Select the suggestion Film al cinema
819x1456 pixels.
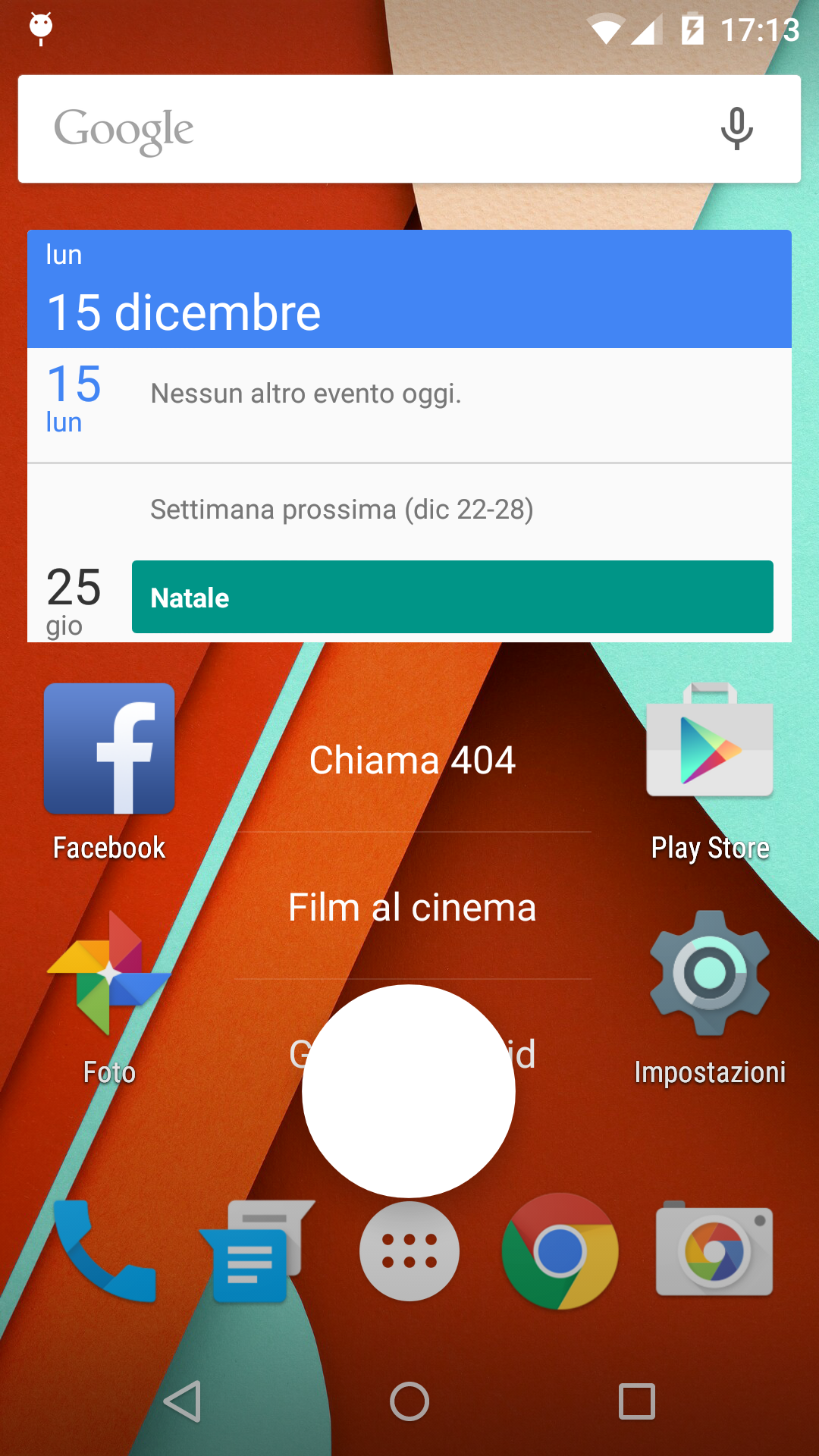pos(412,907)
